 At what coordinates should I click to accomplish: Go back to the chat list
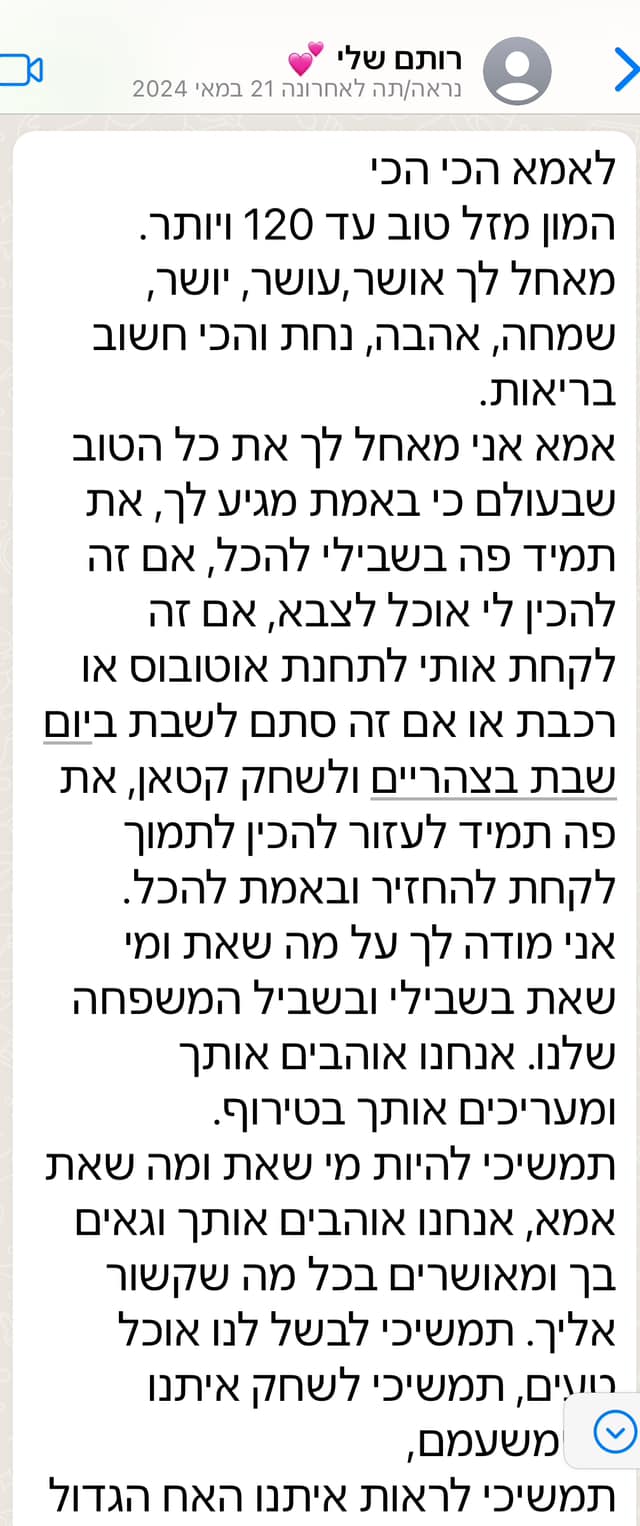click(624, 70)
